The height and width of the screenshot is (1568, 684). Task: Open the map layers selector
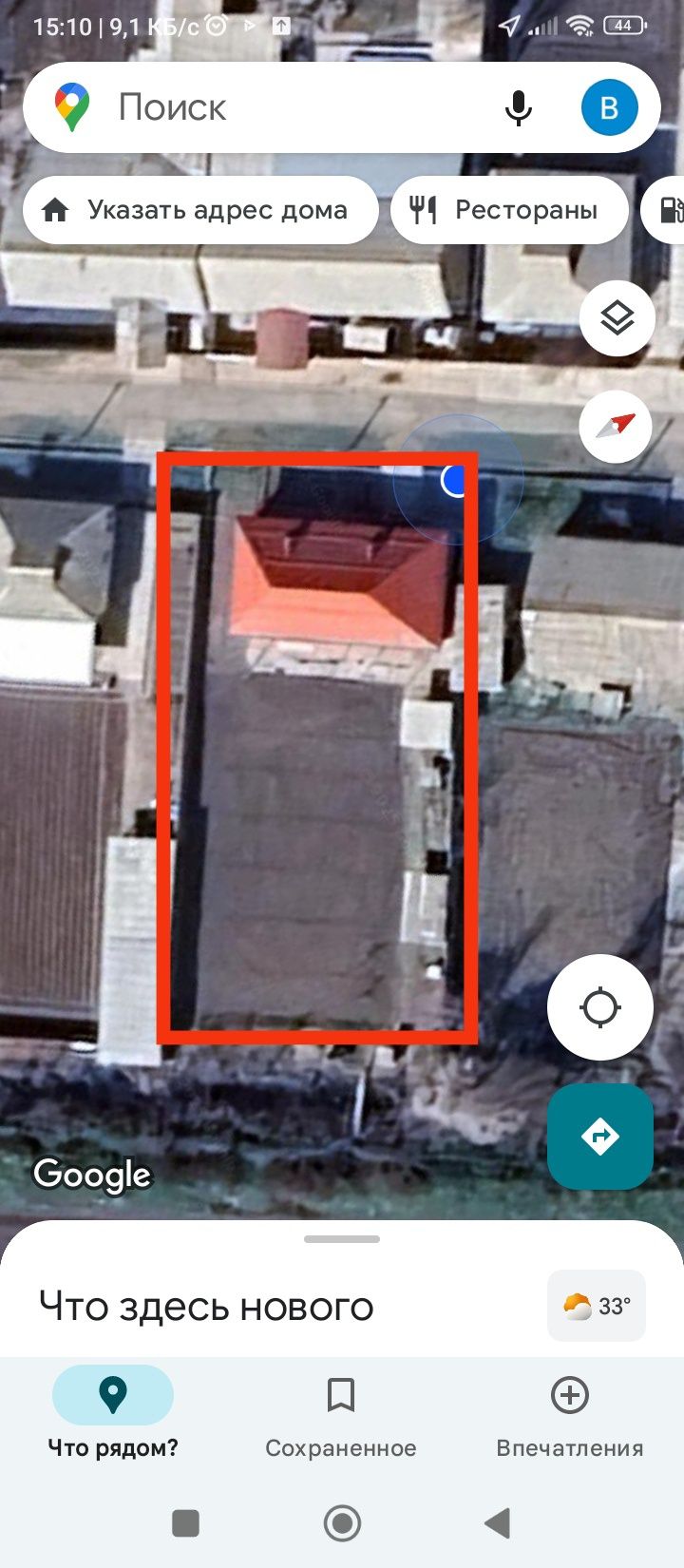tap(617, 317)
